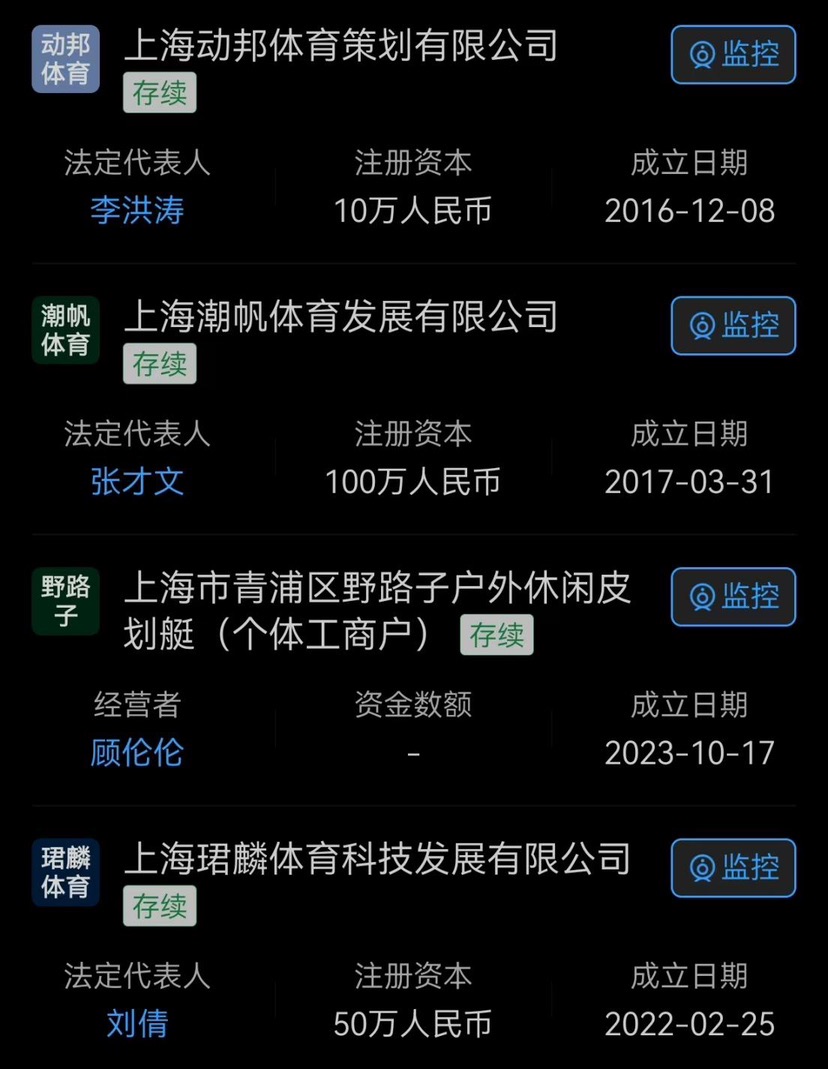Tap 监控 button for 上海动邦体育策划有限公司
The width and height of the screenshot is (828, 1069).
[733, 55]
